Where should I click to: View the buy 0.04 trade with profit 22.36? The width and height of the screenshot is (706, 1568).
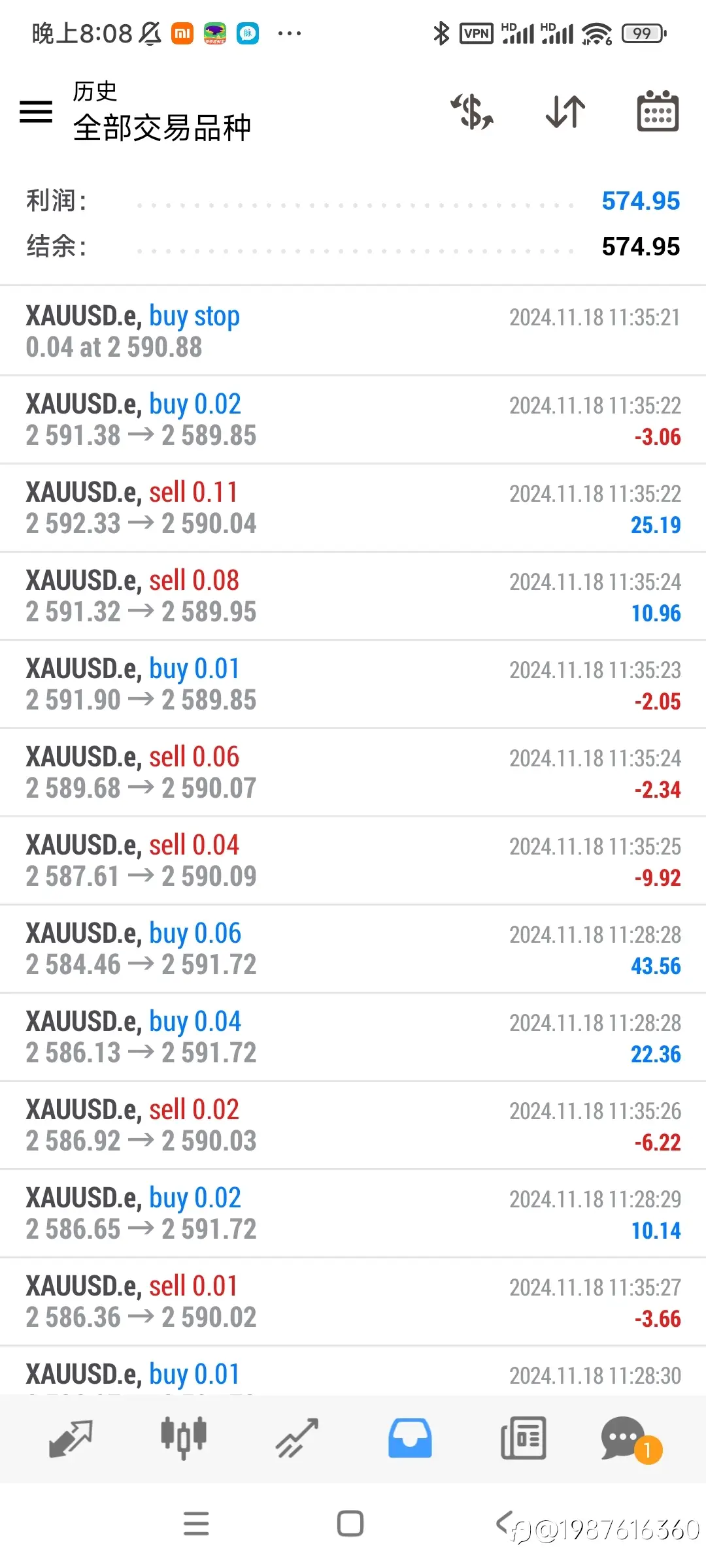(353, 1037)
